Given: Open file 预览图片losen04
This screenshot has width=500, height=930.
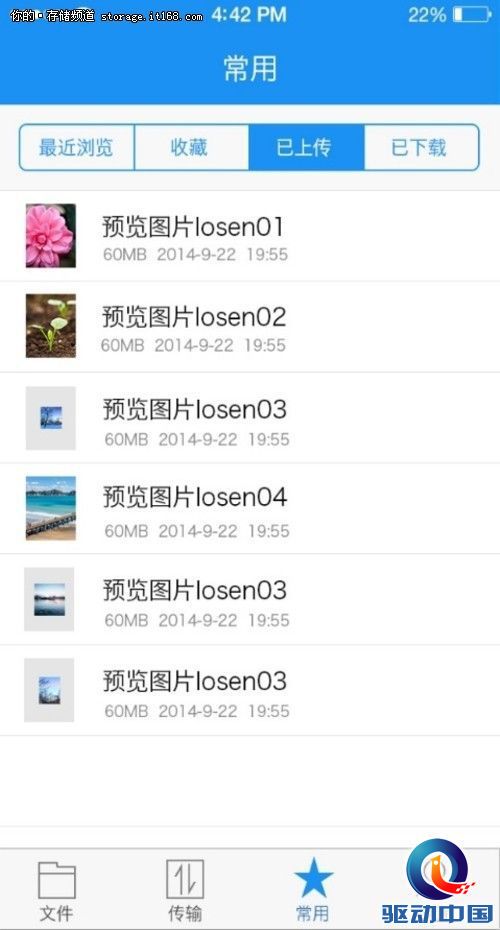Looking at the screenshot, I should point(250,508).
